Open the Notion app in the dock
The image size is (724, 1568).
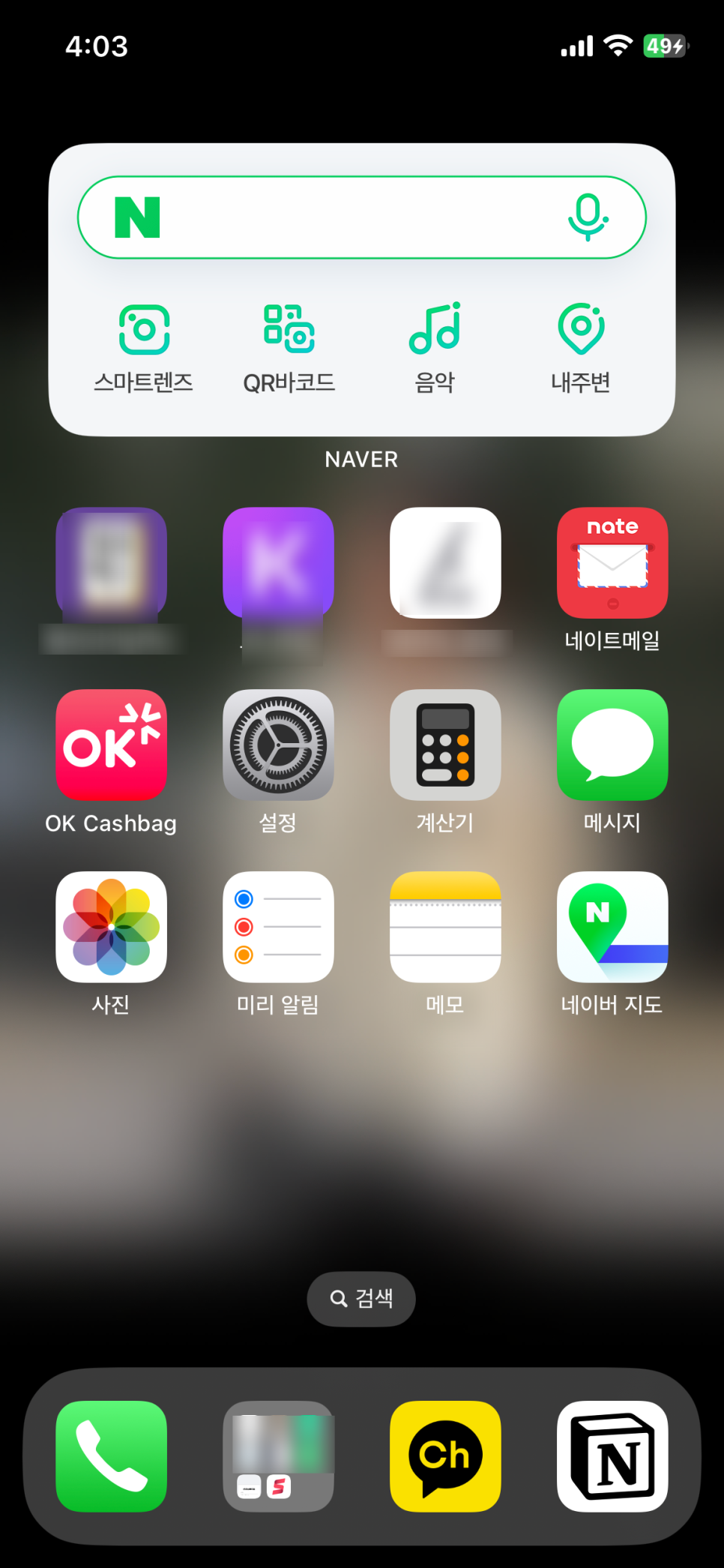[x=612, y=1456]
